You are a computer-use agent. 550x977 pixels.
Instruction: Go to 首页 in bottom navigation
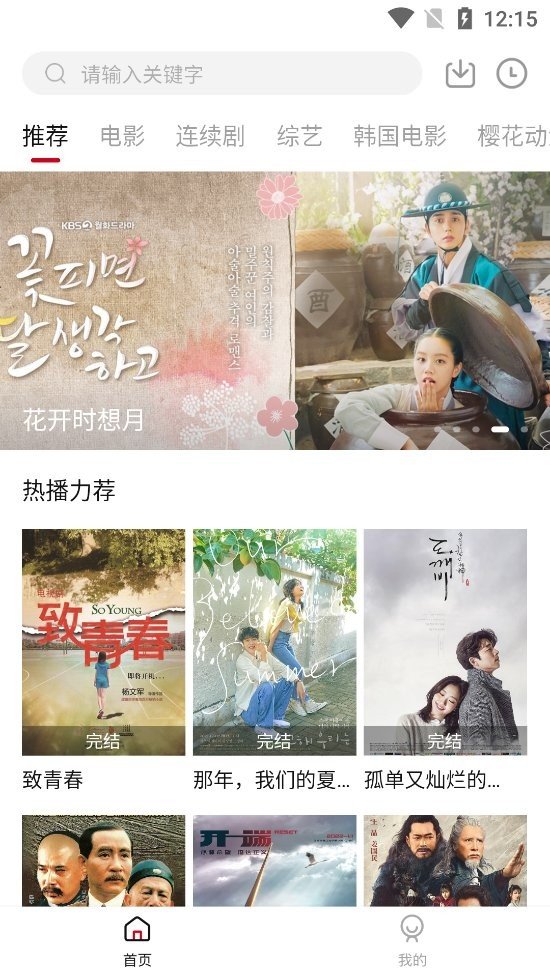coord(137,940)
